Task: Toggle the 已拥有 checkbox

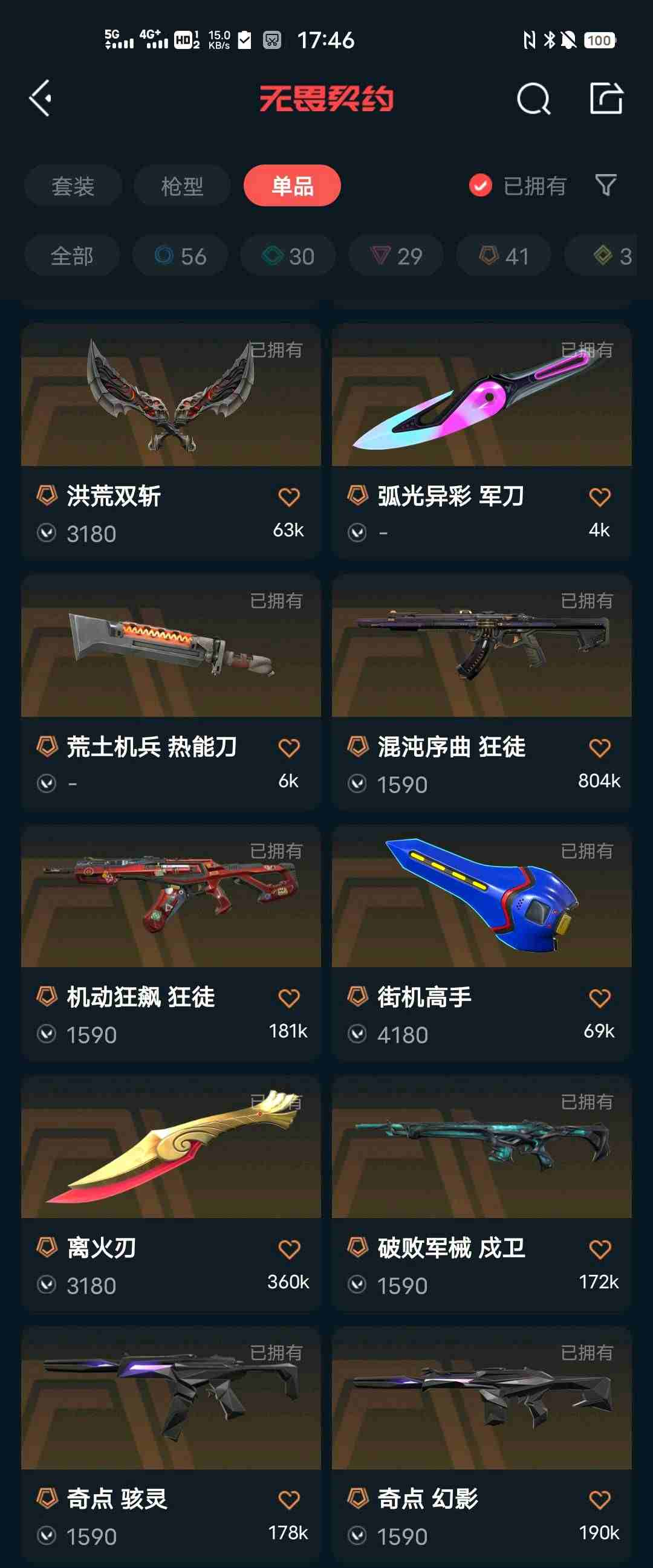Action: pos(480,186)
